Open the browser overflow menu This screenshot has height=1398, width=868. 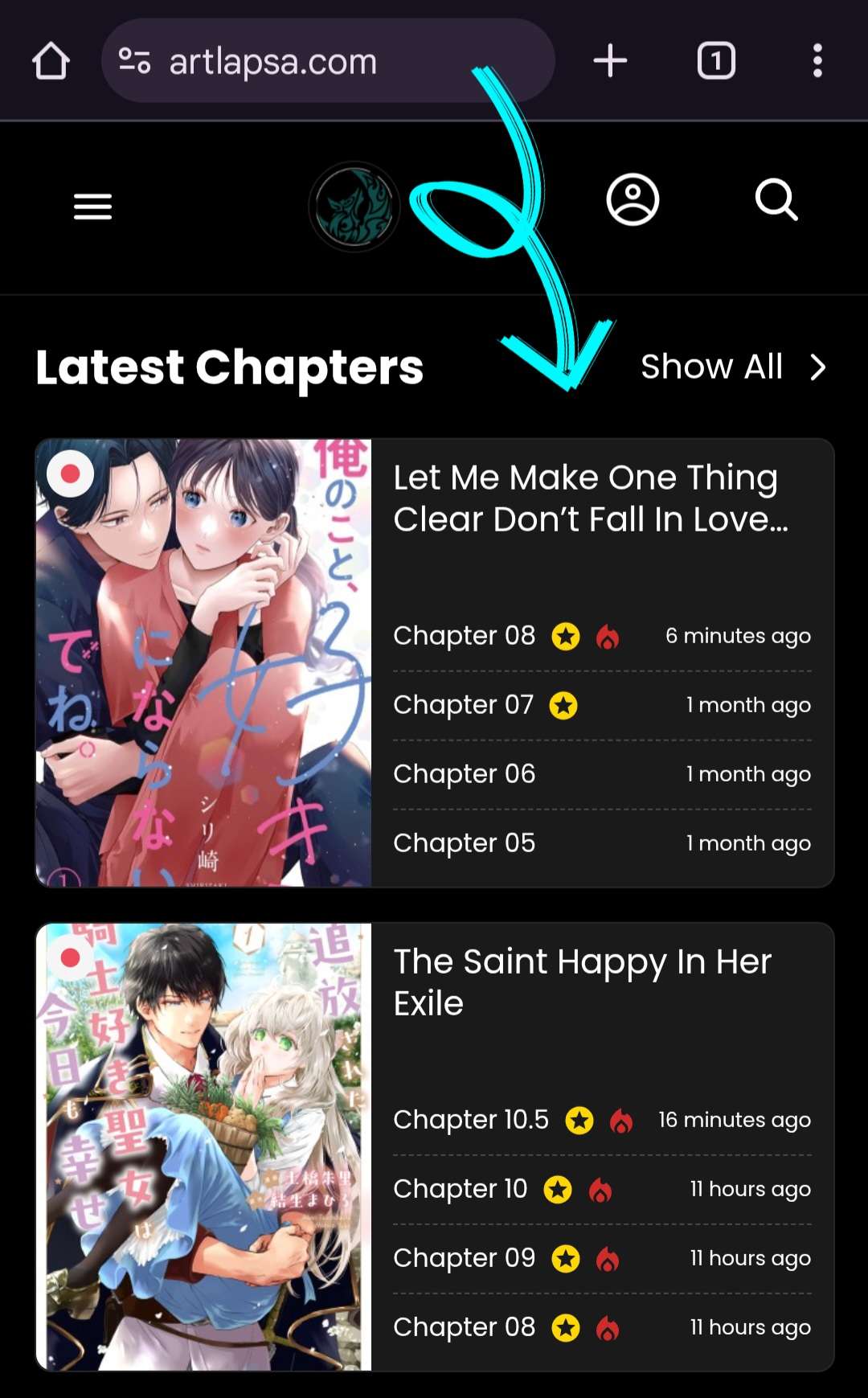tap(817, 61)
